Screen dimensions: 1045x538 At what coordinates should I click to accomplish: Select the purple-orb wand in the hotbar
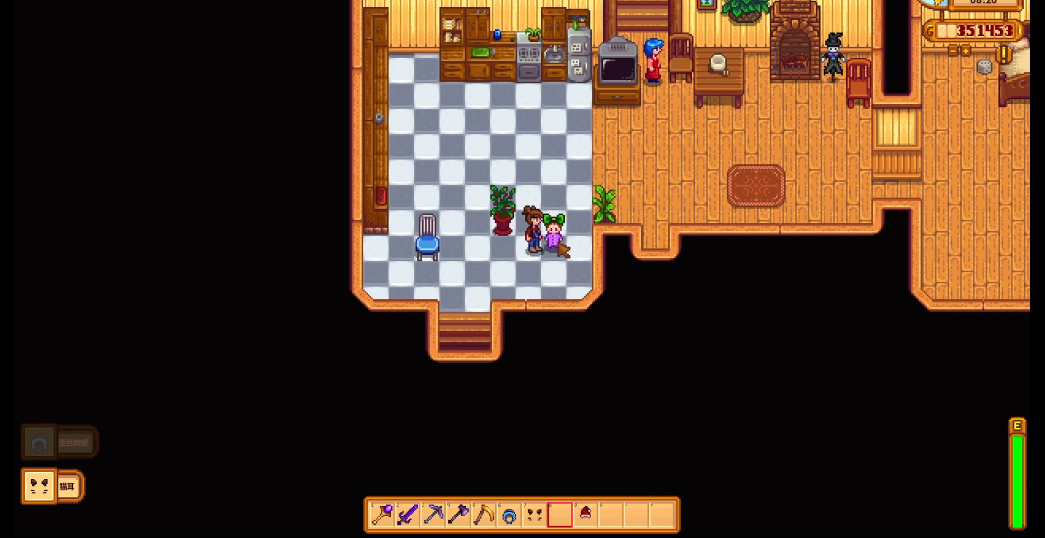coord(382,515)
